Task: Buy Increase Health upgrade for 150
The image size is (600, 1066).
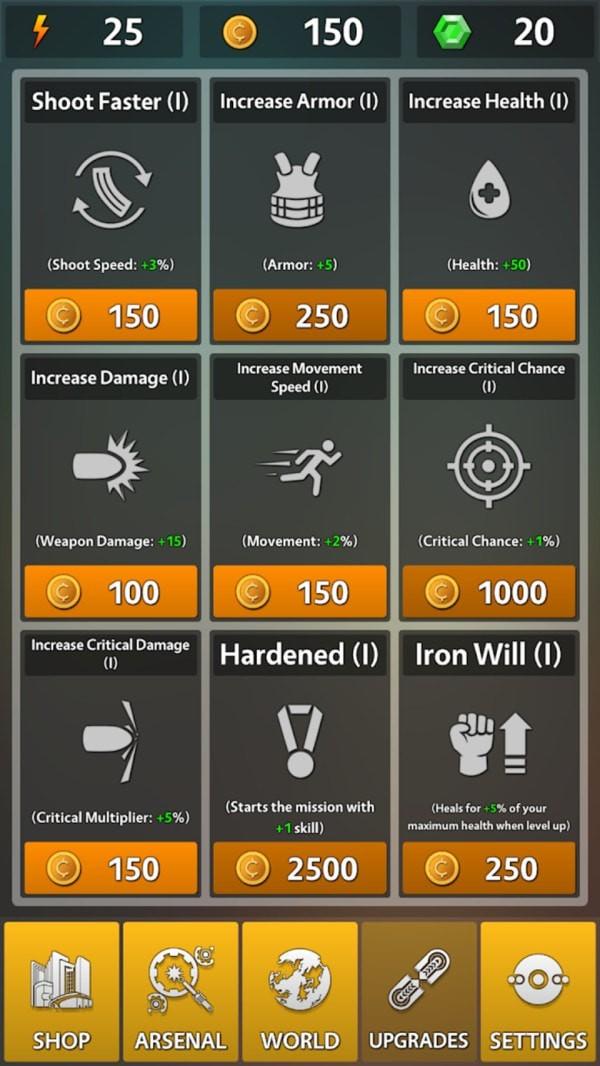Action: [x=489, y=316]
